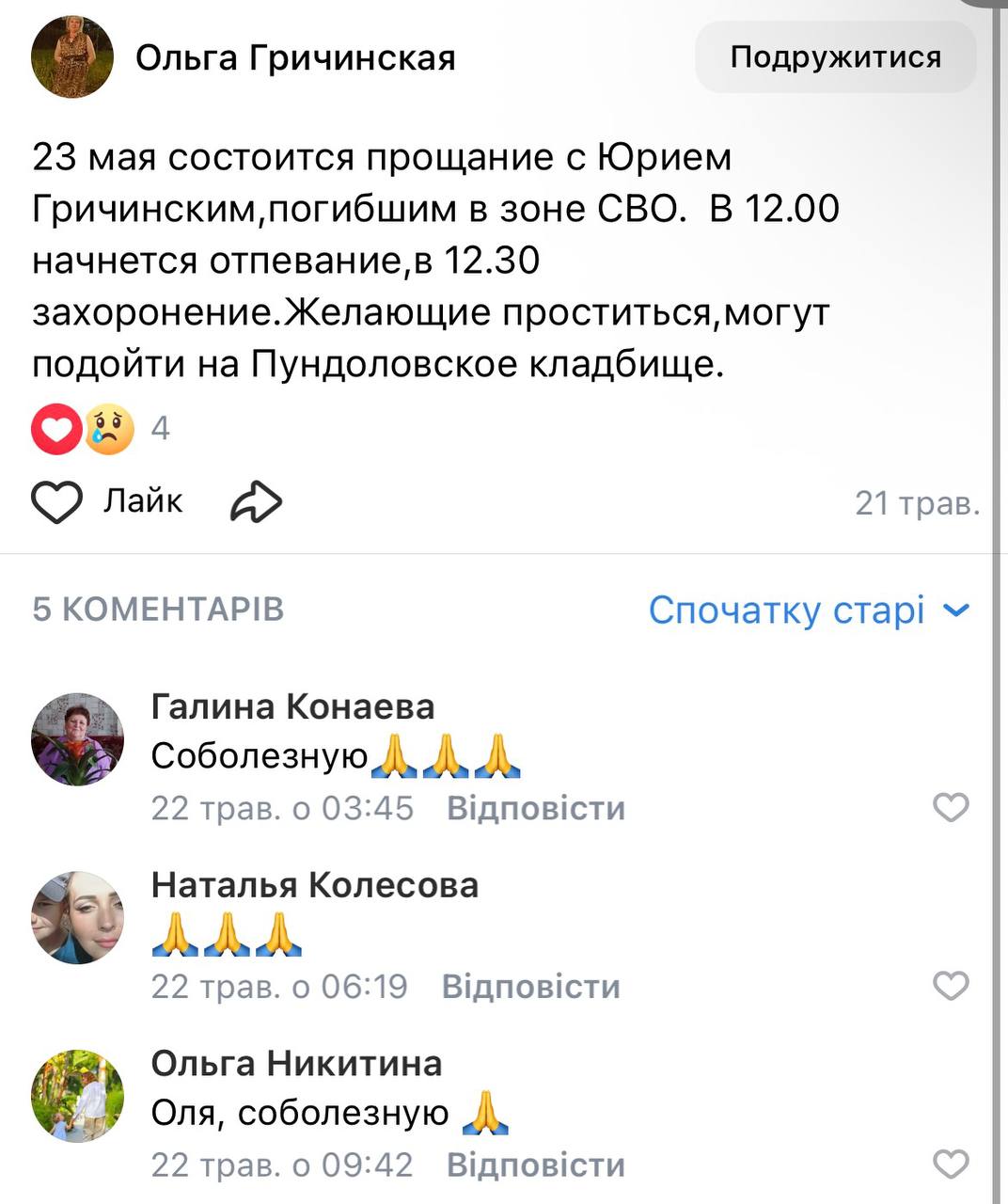Image resolution: width=1008 pixels, height=1204 pixels.
Task: Like Галина Конаева's comment
Action: [x=950, y=807]
